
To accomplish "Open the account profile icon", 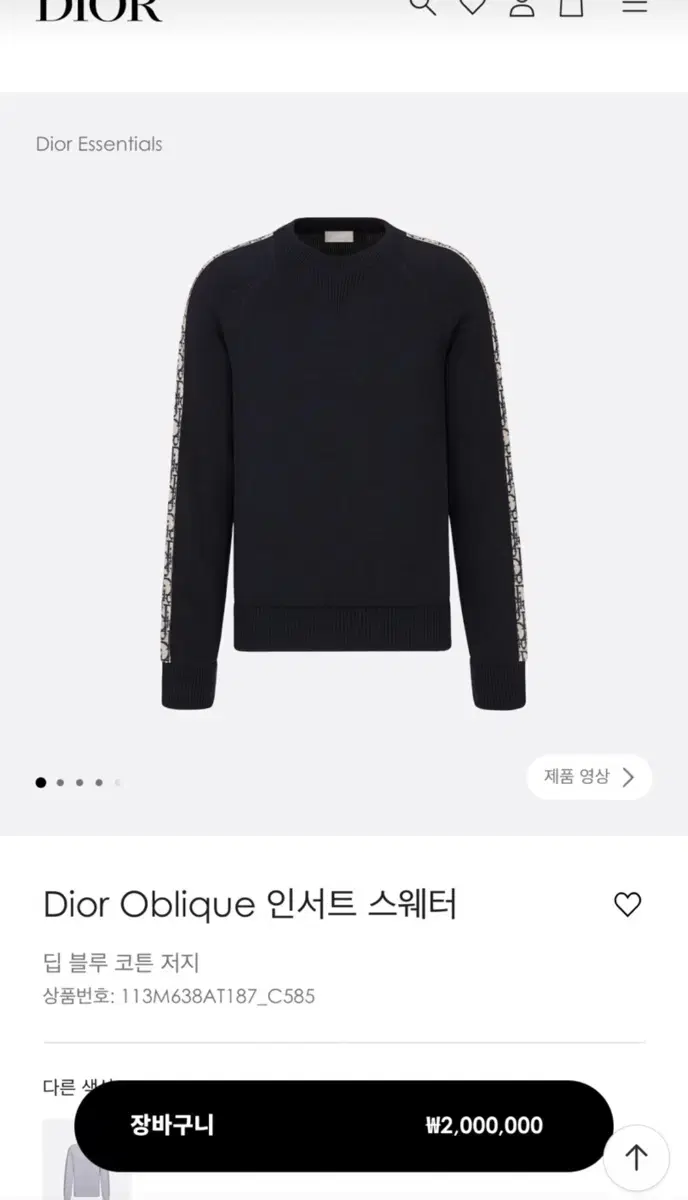I will click(522, 6).
